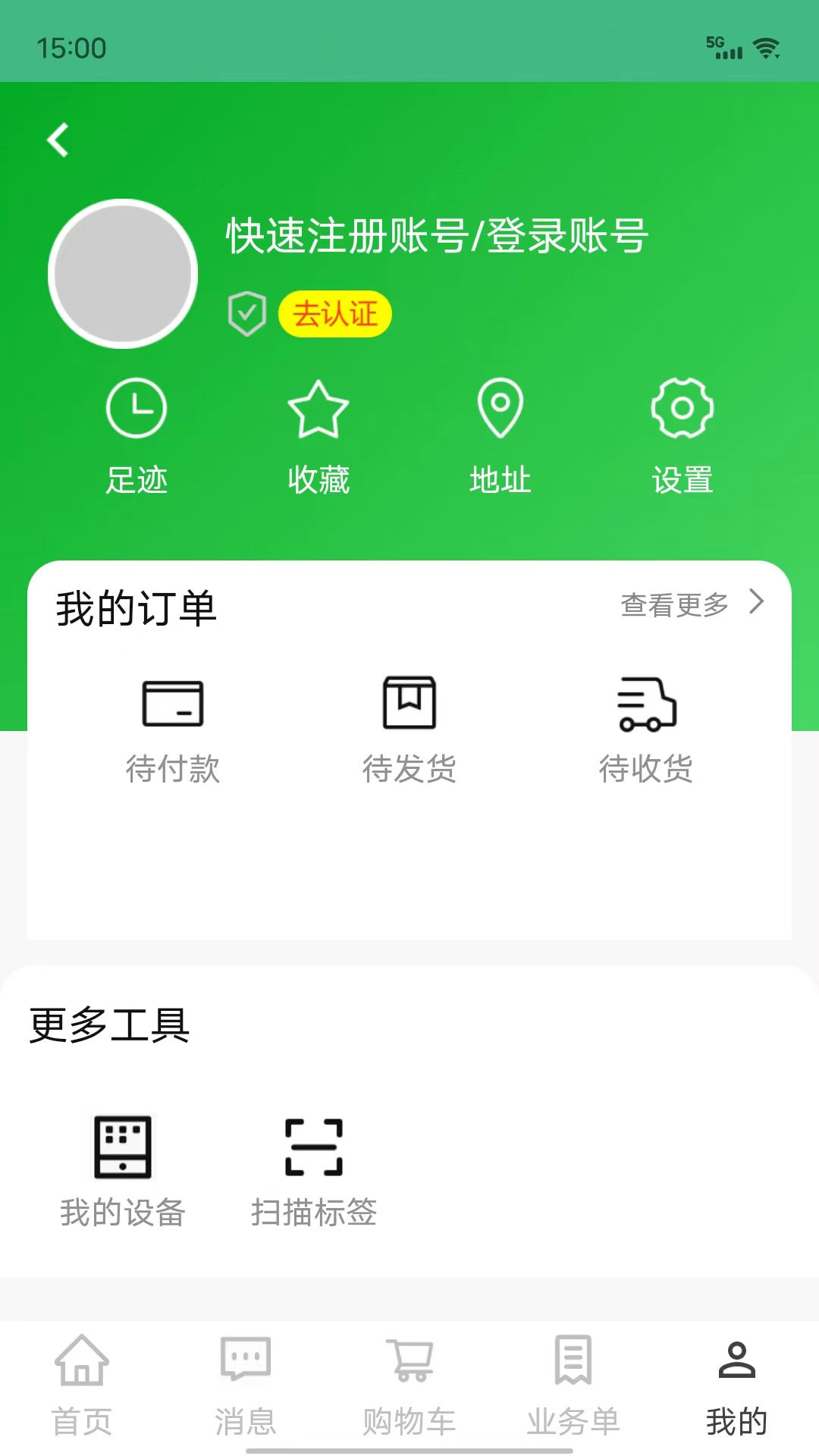Click the verification shield badge icon
The height and width of the screenshot is (1456, 819).
(x=246, y=311)
